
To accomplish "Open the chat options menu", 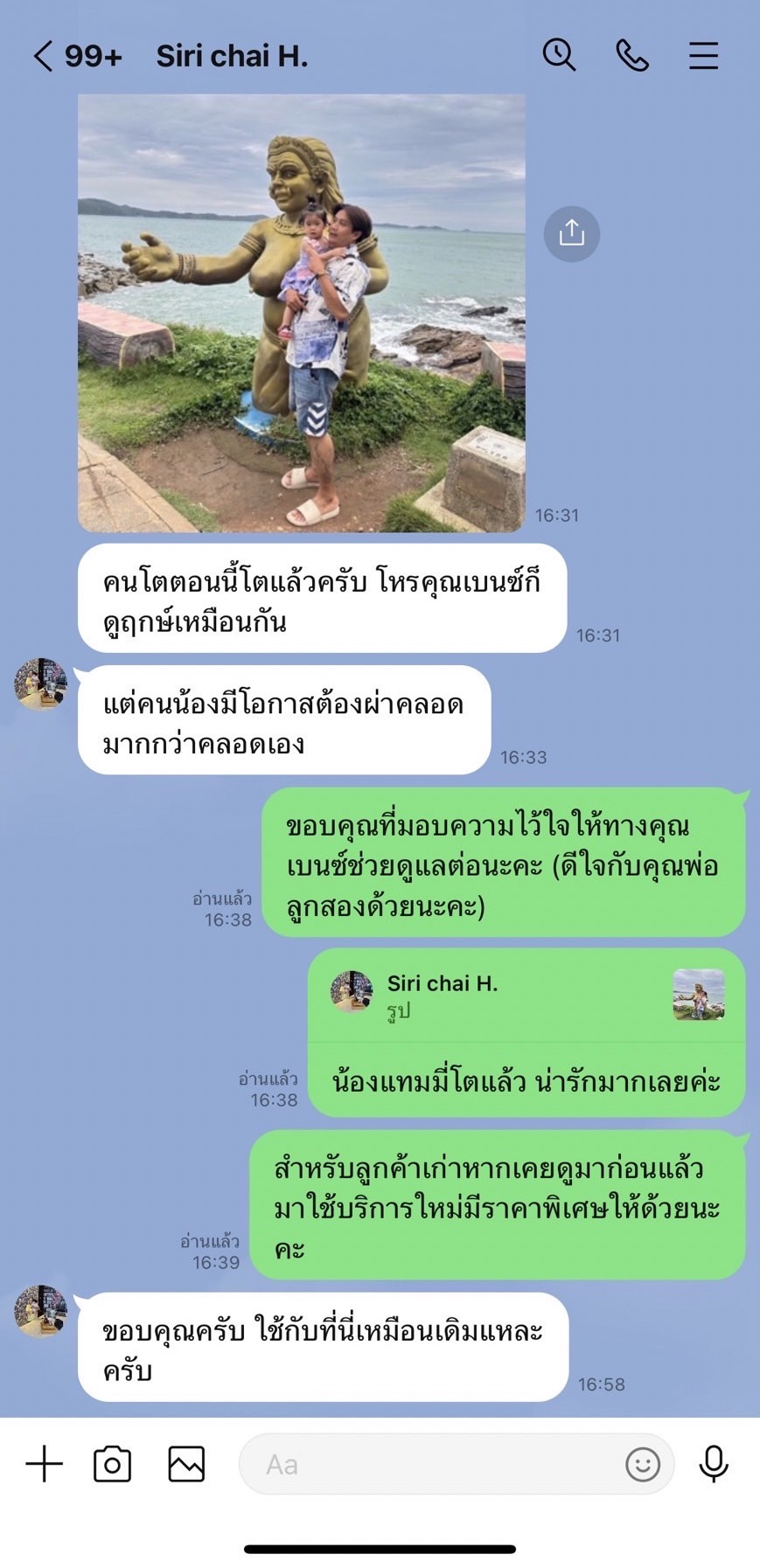I will pos(703,56).
